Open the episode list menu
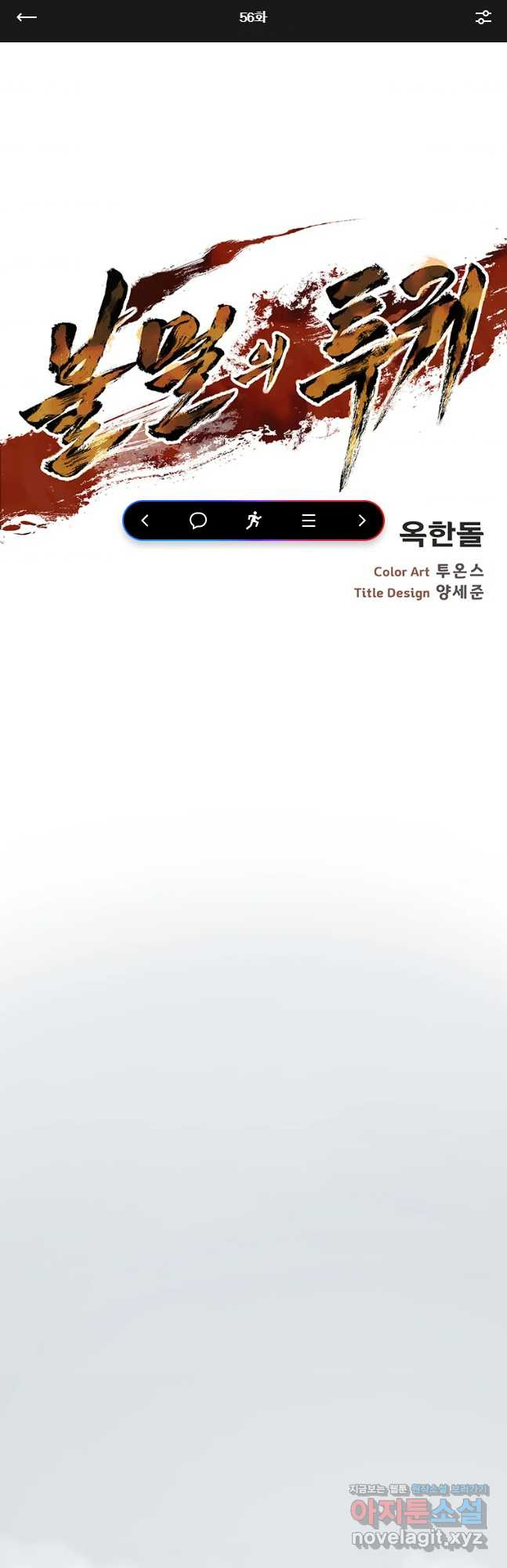 309,521
